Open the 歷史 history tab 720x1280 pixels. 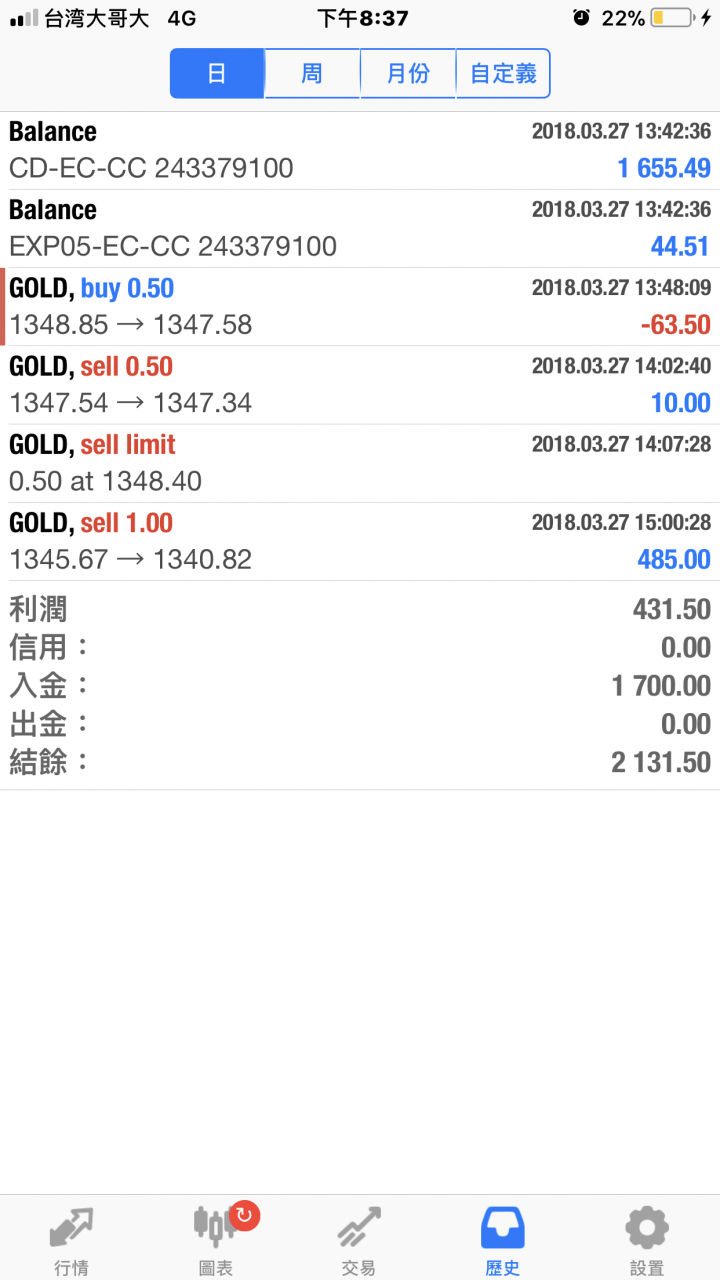click(503, 1238)
